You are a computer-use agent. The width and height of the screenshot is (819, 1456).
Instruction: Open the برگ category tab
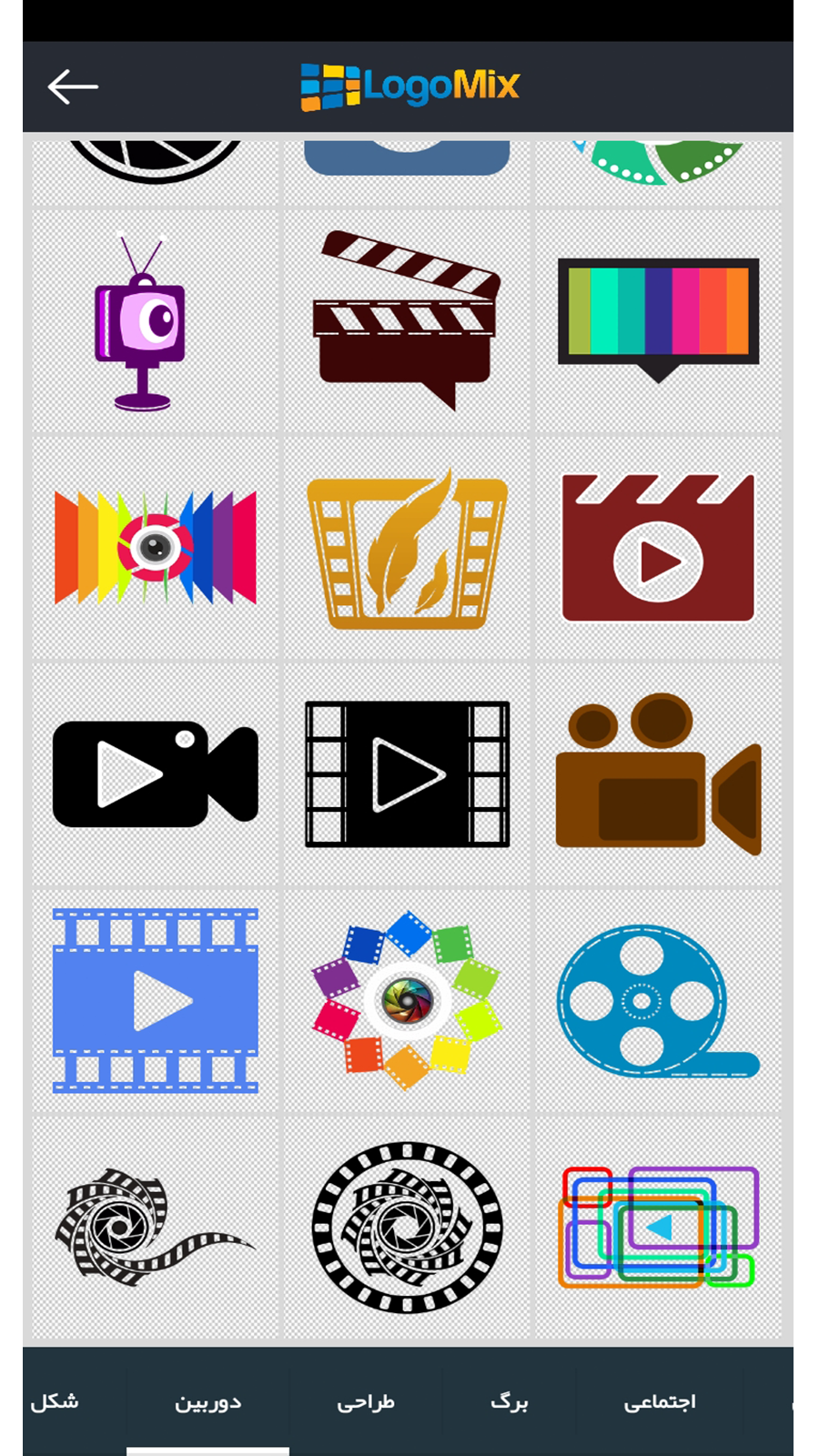[509, 1402]
